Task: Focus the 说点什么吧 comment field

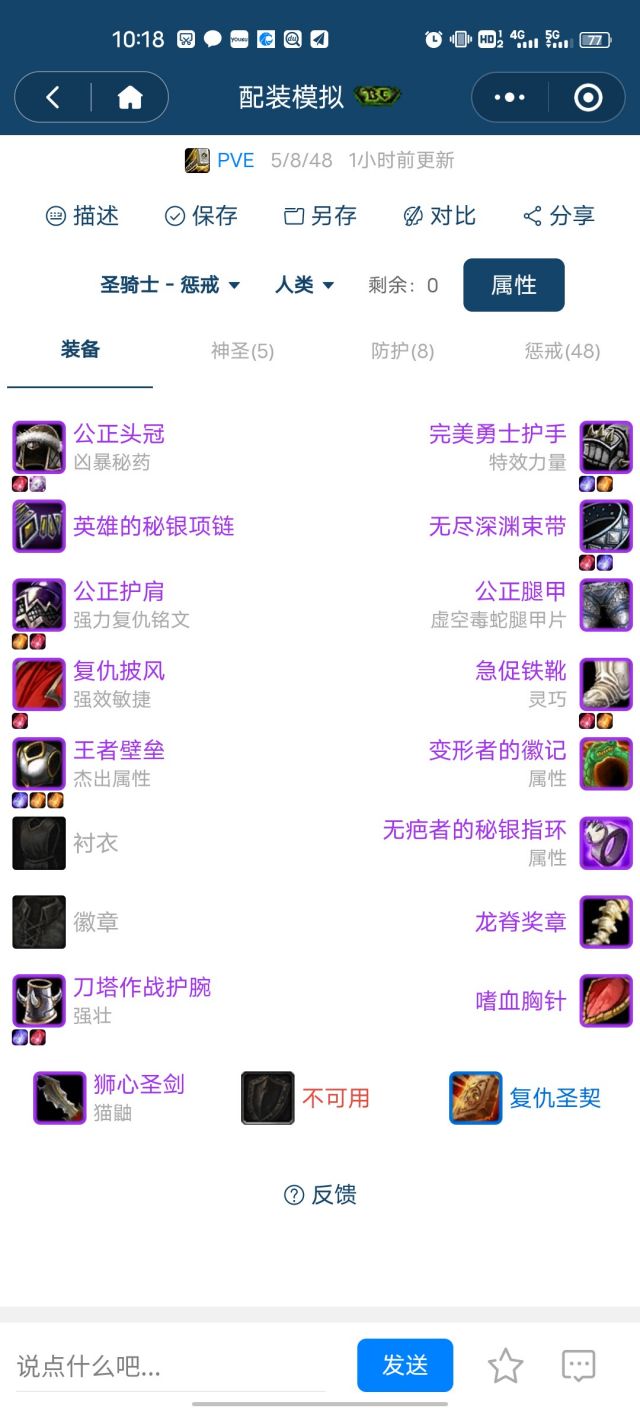Action: (170, 1366)
